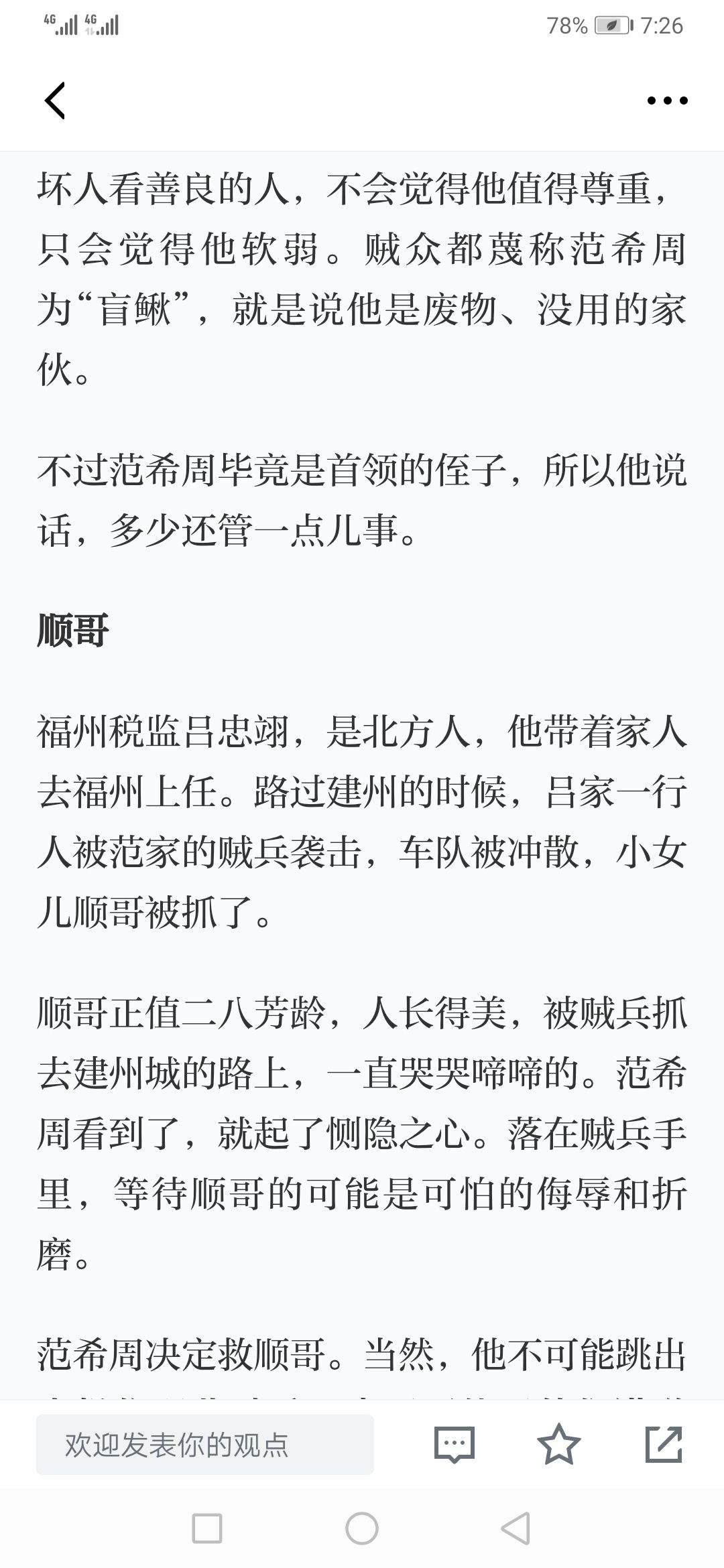Tap the system home button
This screenshot has height=1568, width=724.
[x=362, y=1528]
